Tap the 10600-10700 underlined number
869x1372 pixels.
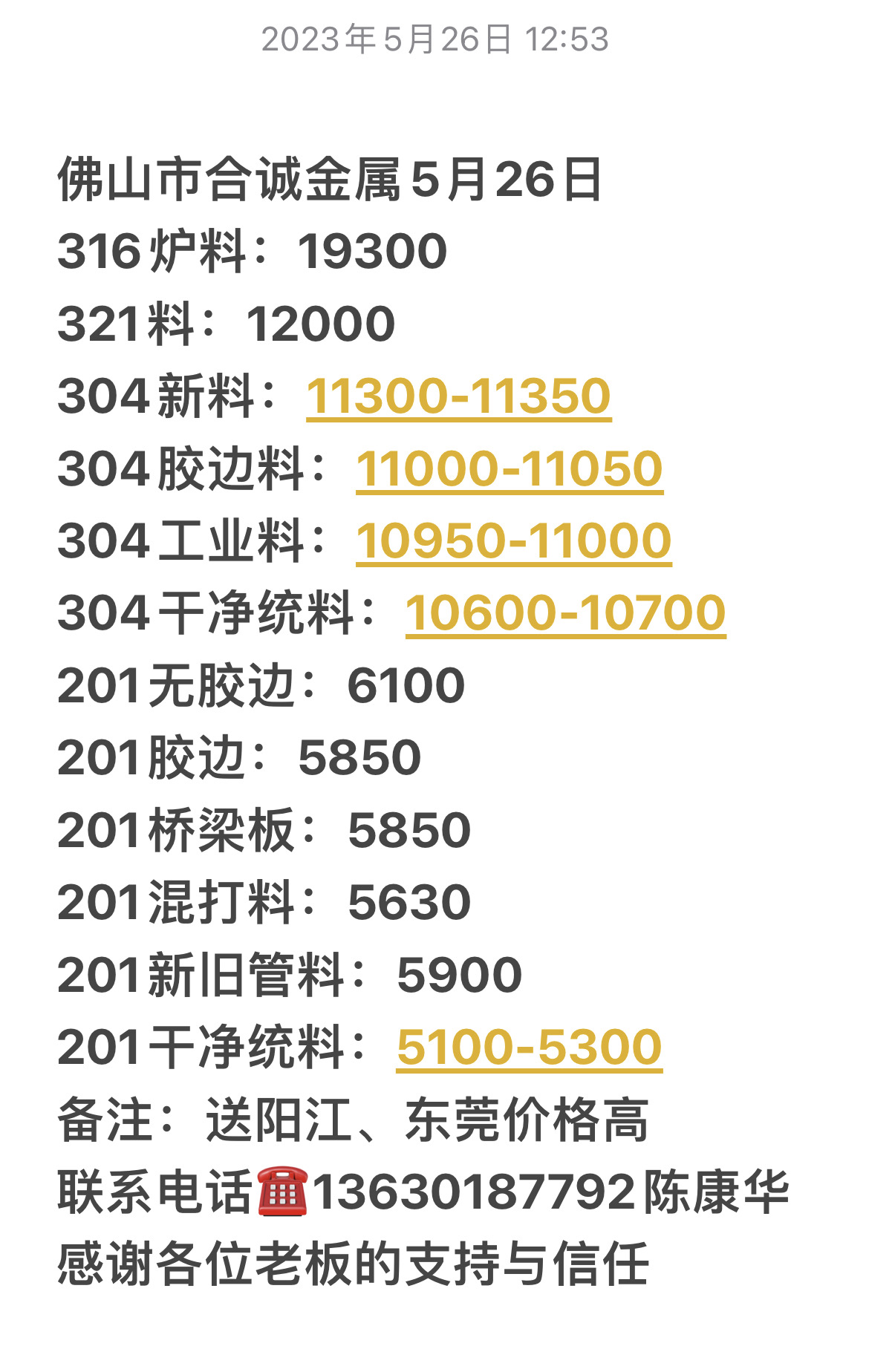click(565, 614)
